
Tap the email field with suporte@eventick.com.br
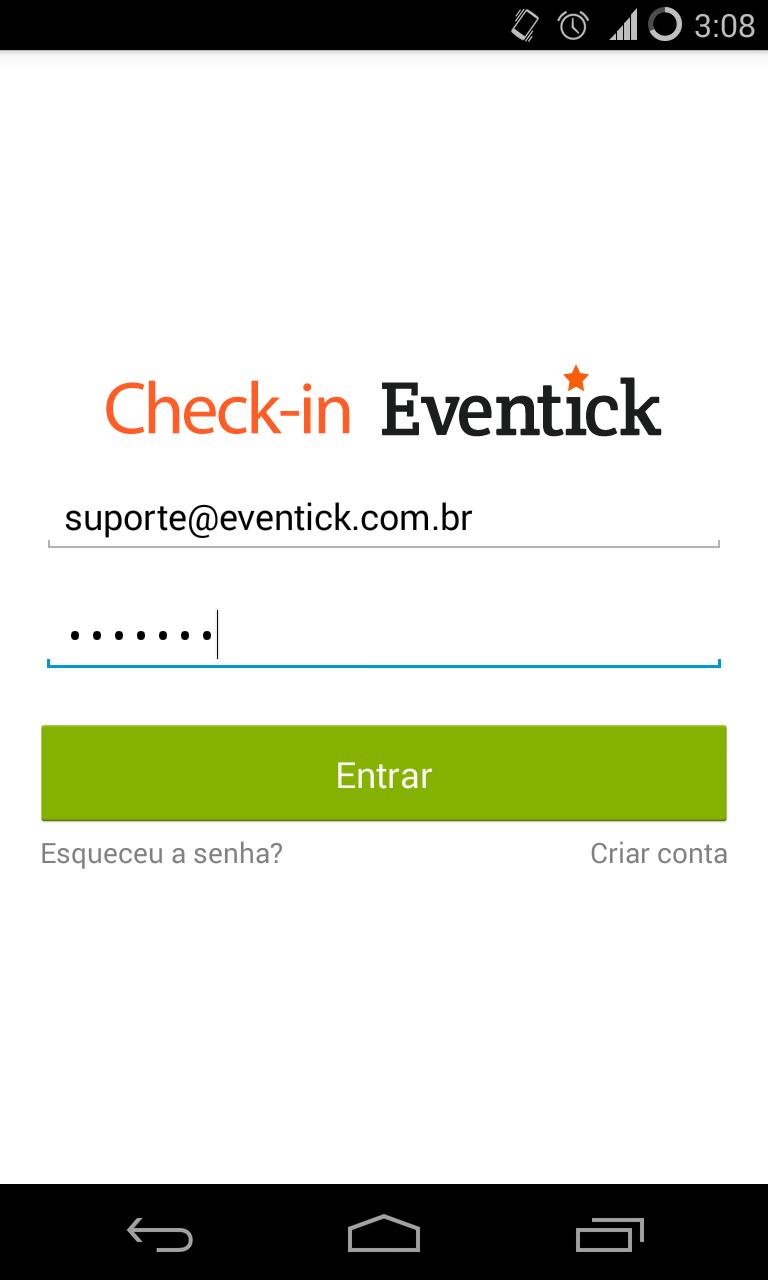(x=383, y=519)
